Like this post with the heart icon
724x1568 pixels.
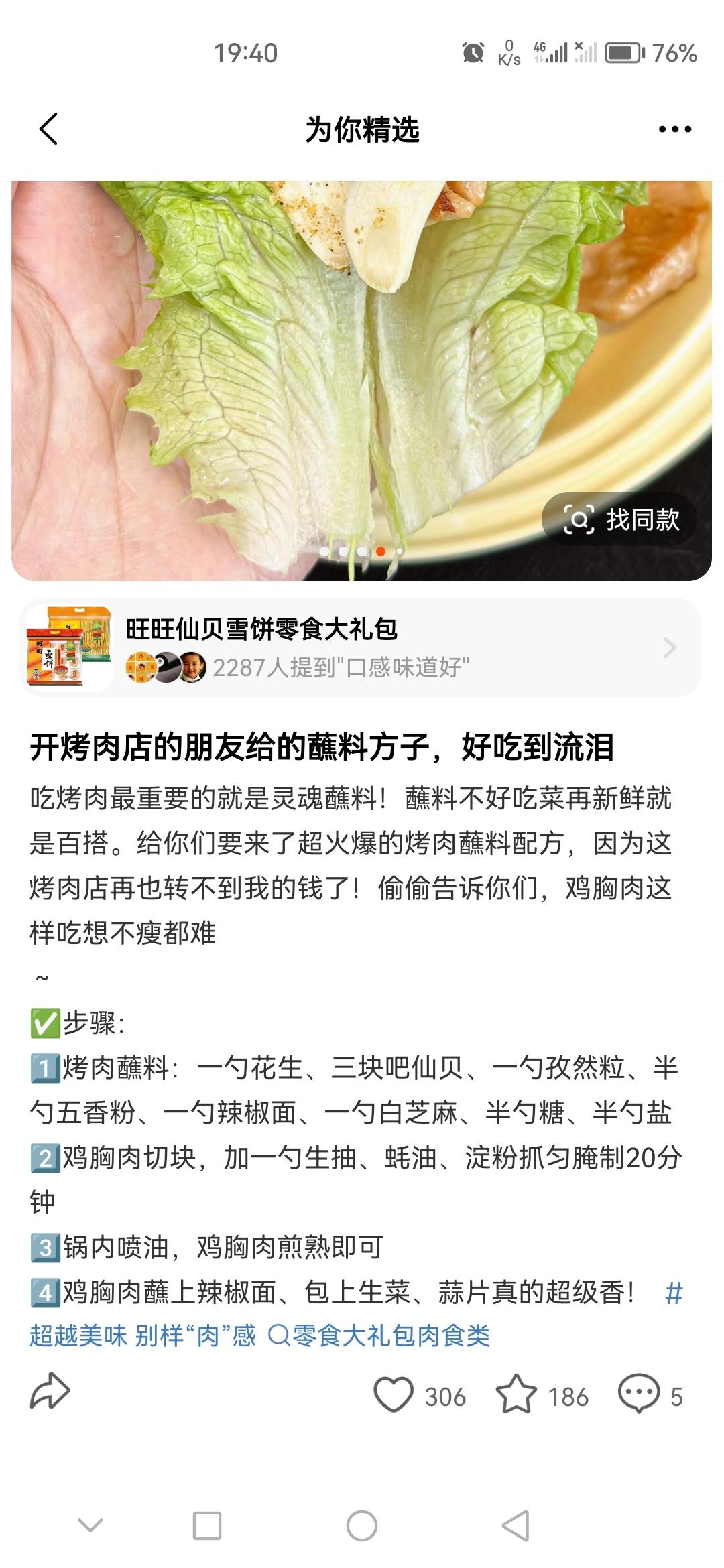click(393, 1394)
